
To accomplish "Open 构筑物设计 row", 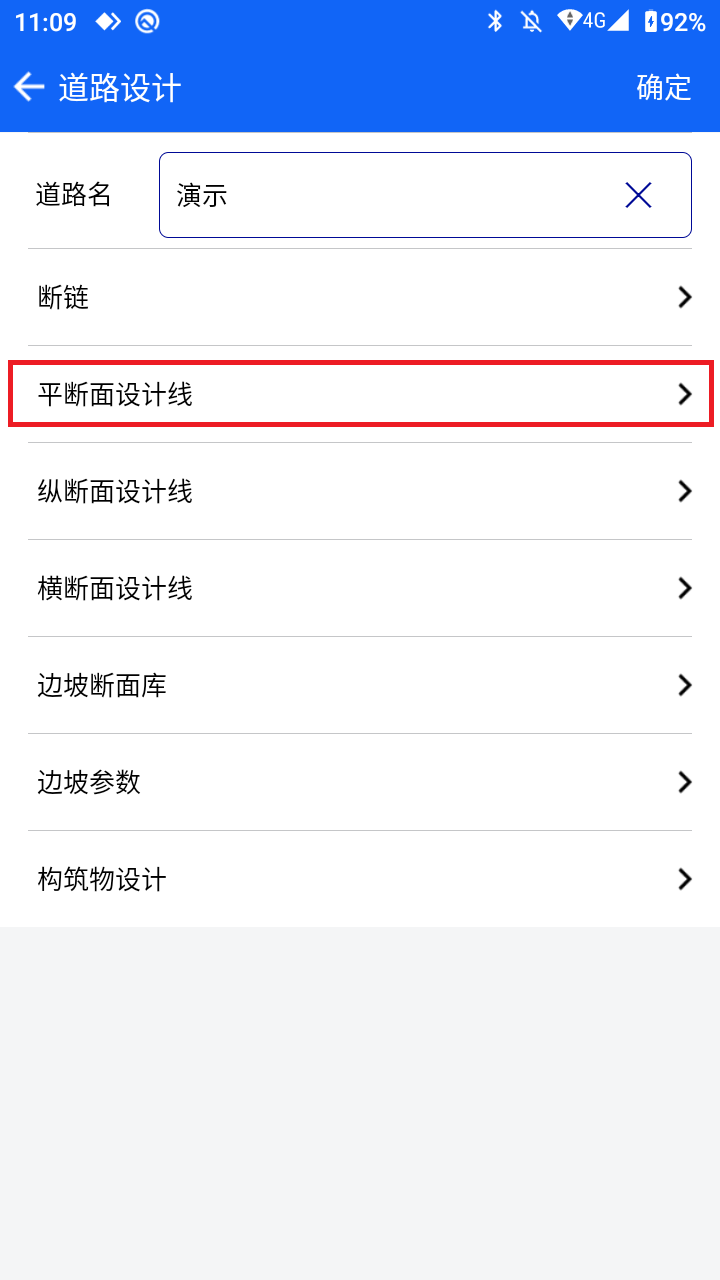I will tap(360, 879).
